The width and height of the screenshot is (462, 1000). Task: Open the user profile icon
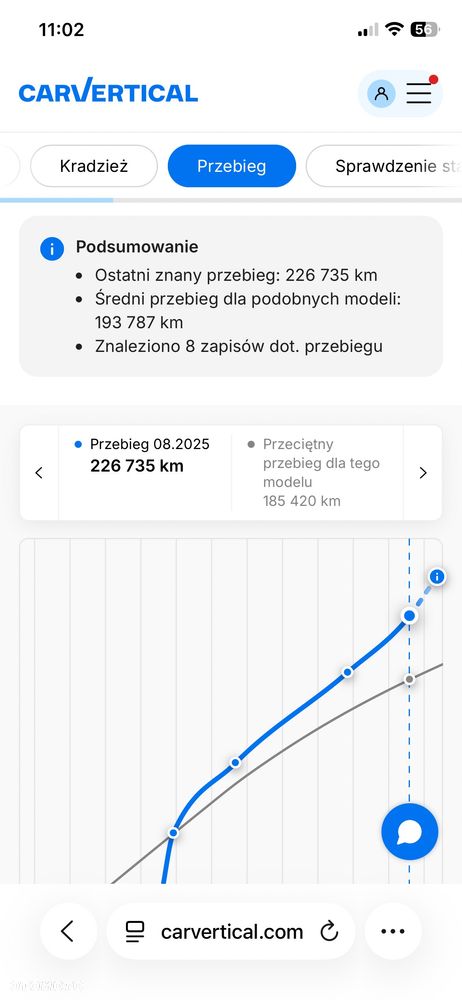coord(381,94)
